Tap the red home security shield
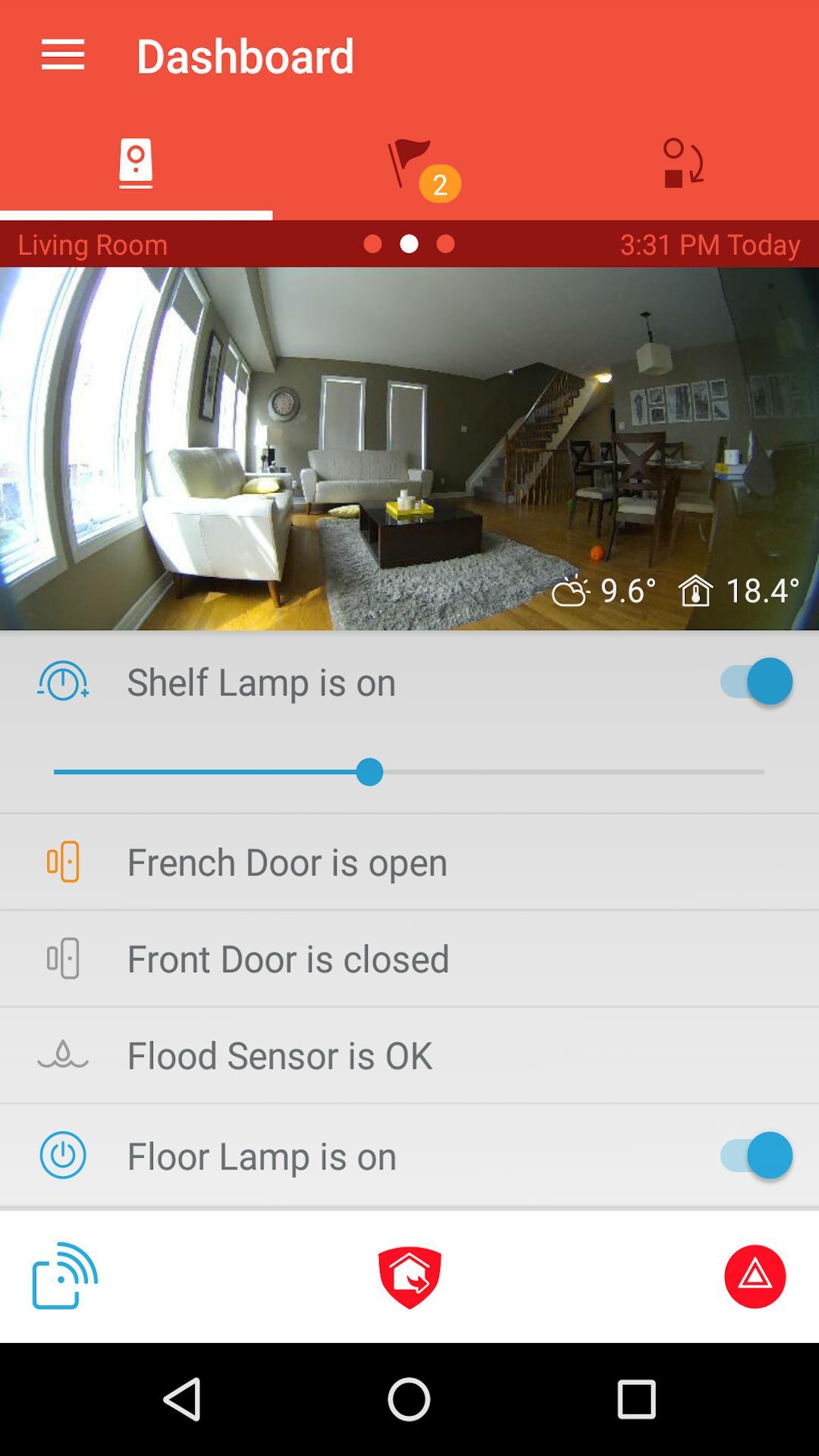 point(409,1277)
